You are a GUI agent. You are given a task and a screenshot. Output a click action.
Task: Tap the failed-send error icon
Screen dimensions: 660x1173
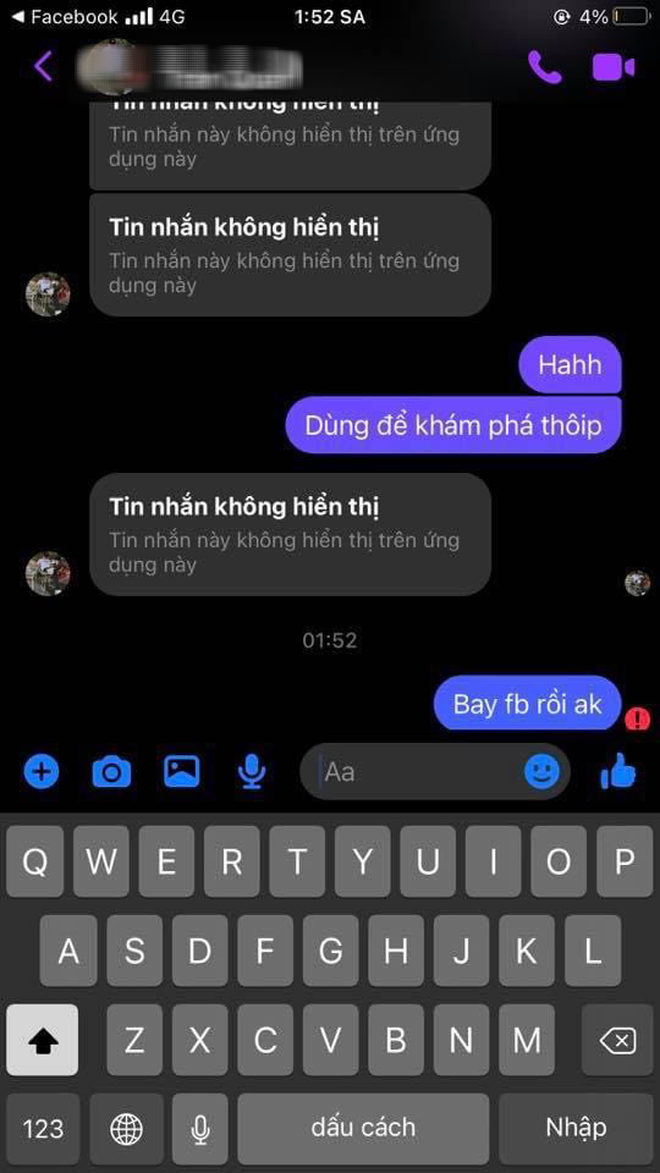pyautogui.click(x=637, y=718)
